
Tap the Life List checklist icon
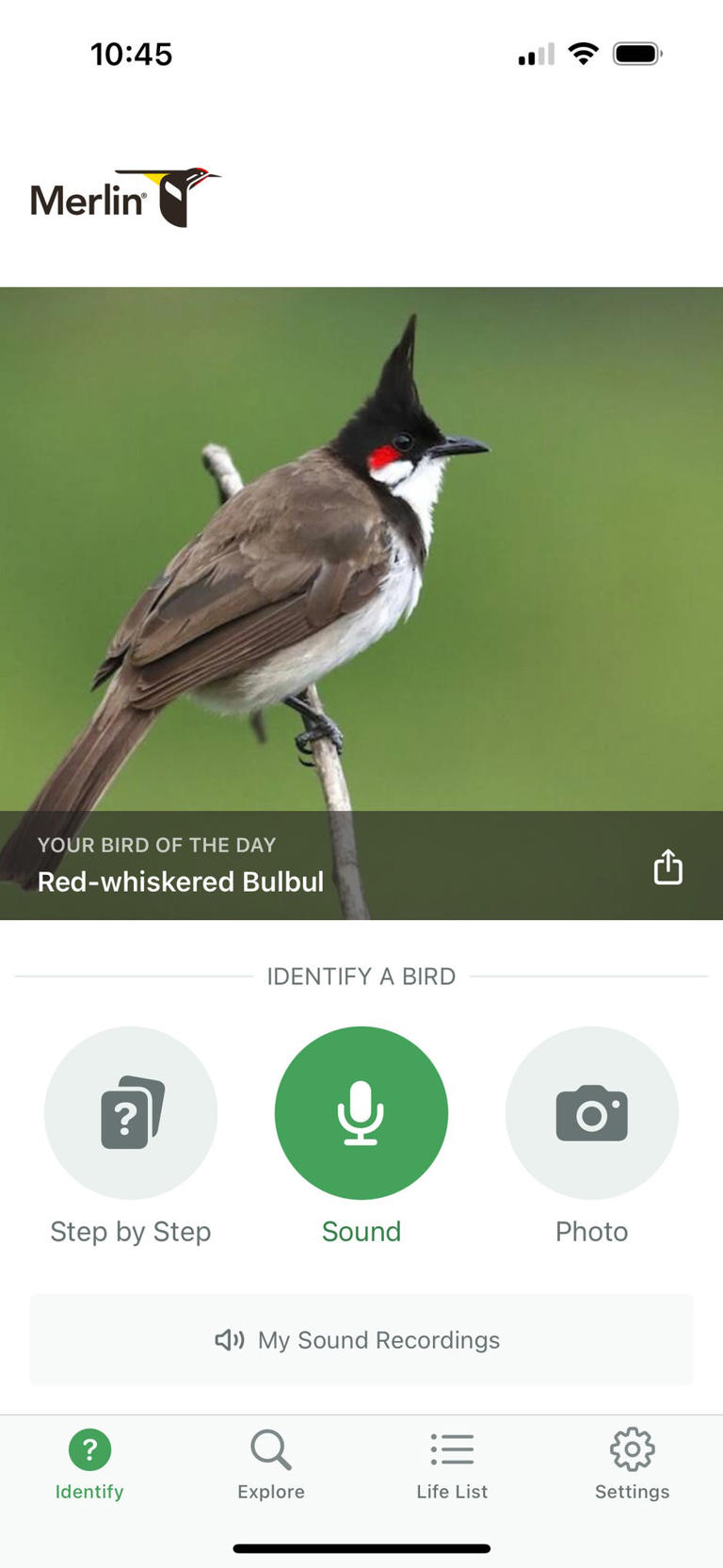click(452, 1448)
